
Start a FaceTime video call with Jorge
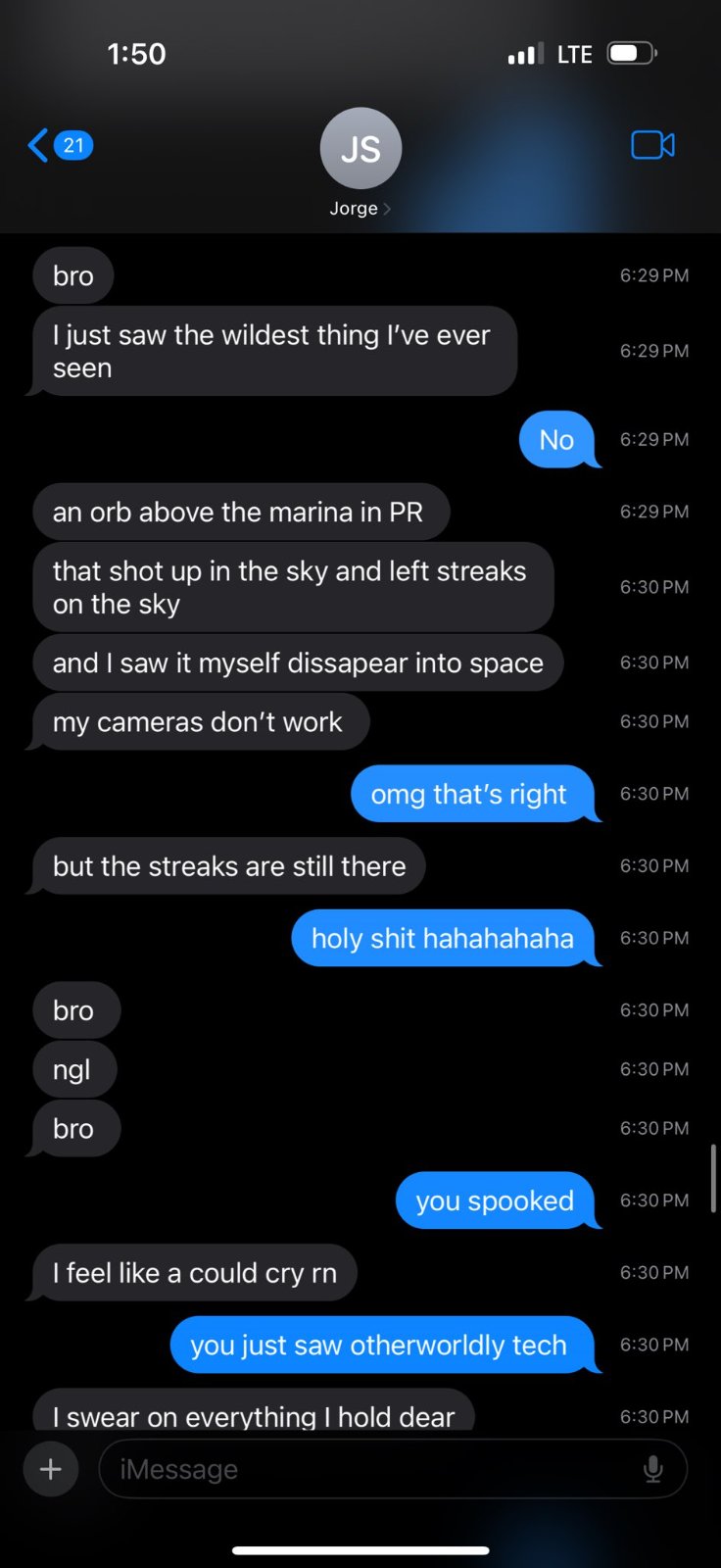[652, 146]
